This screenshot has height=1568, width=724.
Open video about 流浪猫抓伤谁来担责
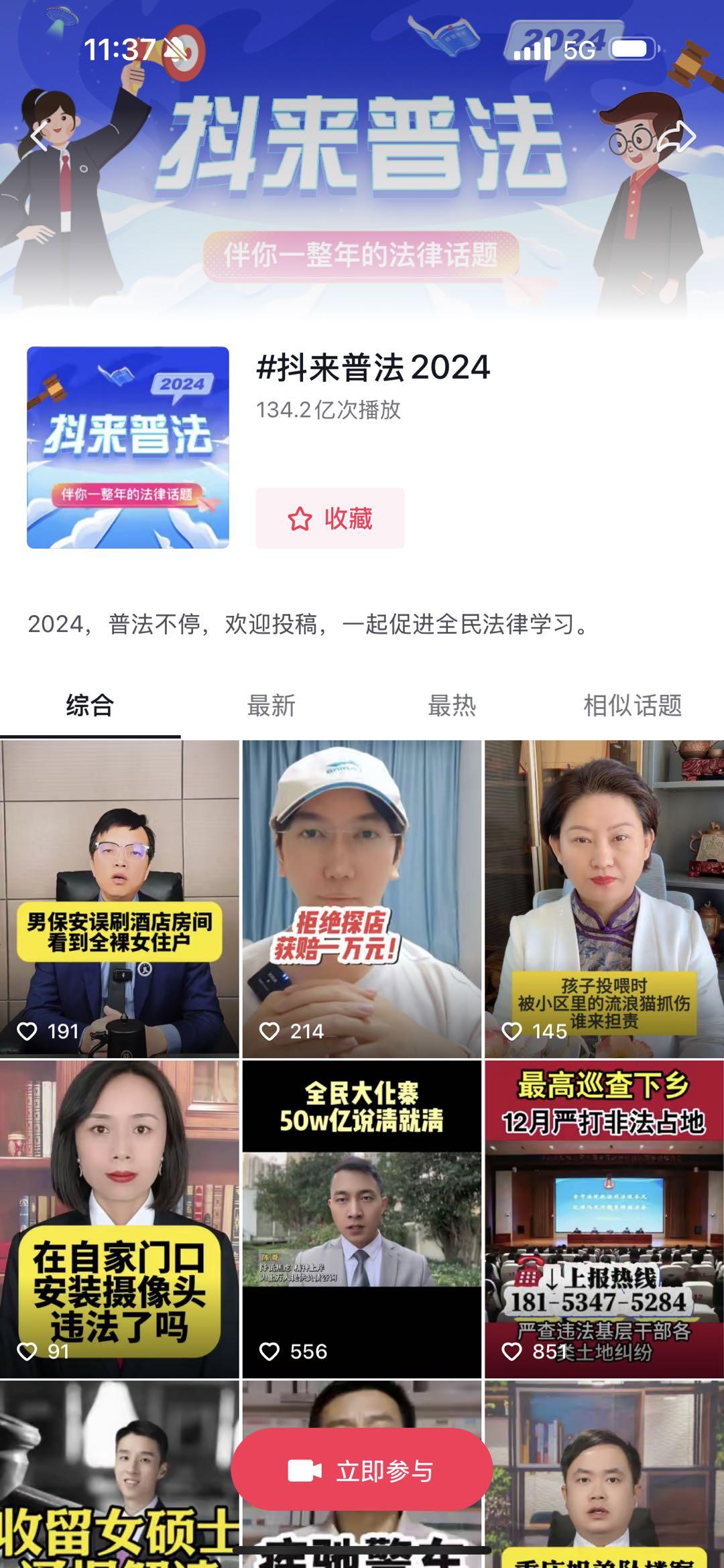[604, 898]
